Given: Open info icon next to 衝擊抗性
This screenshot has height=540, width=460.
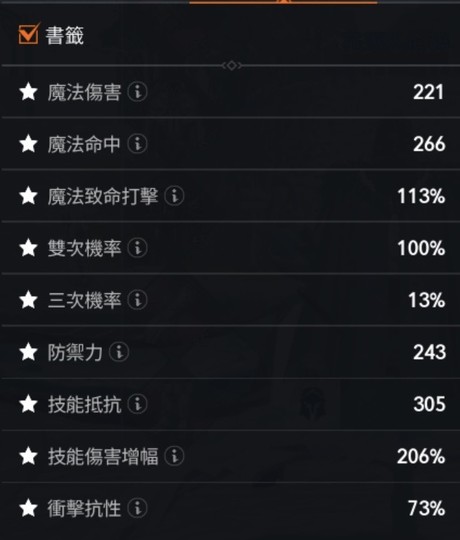Looking at the screenshot, I should (138, 508).
